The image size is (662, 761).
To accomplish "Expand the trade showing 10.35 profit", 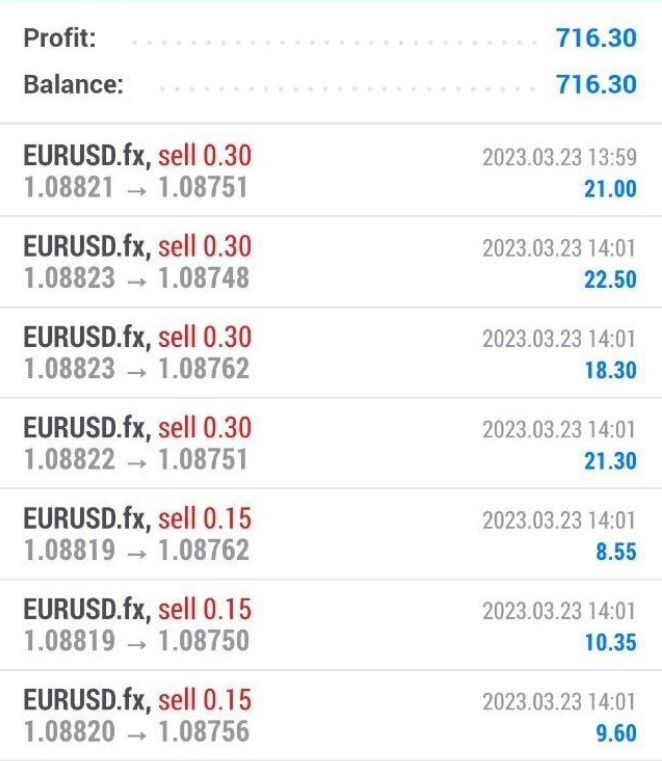I will pyautogui.click(x=330, y=624).
